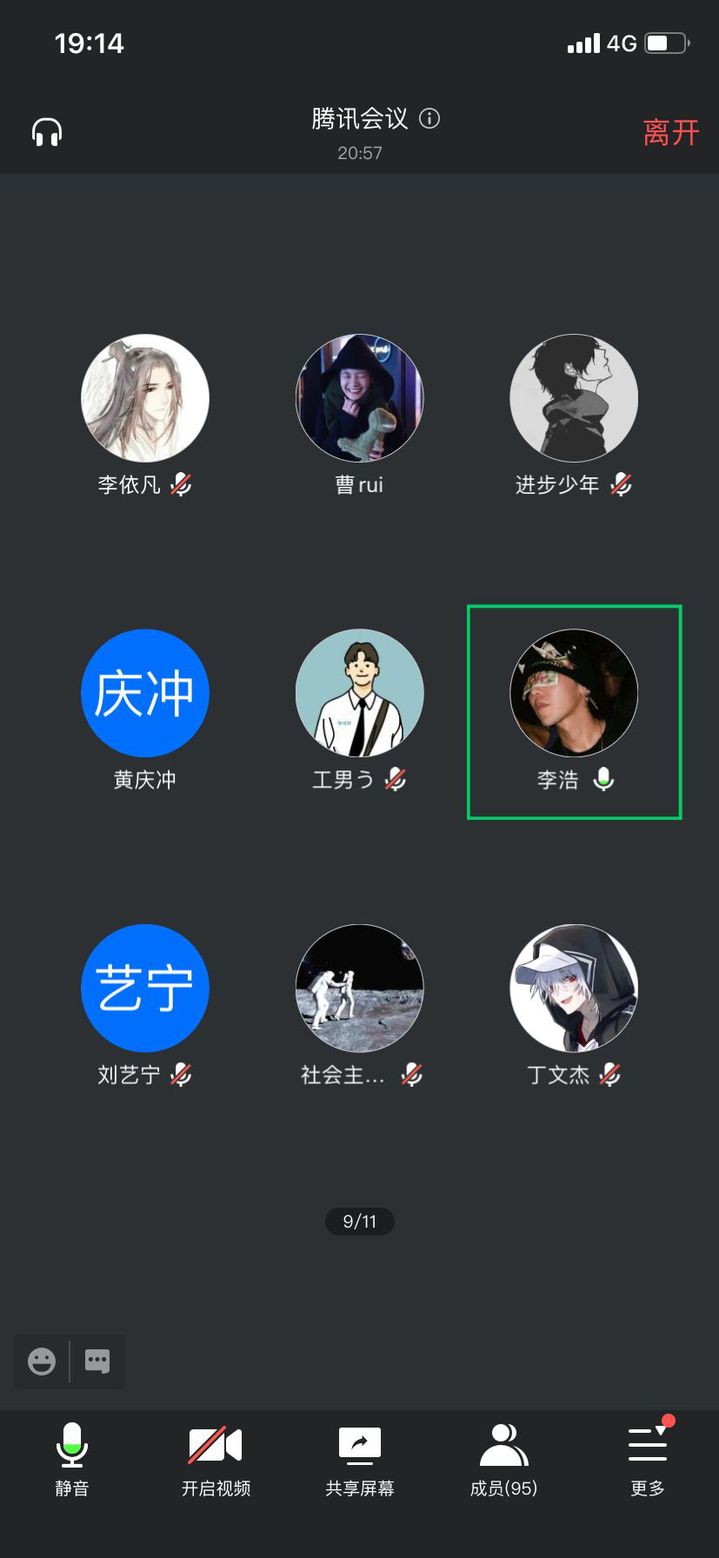This screenshot has height=1558, width=719.
Task: Switch audio output with the headphone icon
Action: [x=47, y=132]
